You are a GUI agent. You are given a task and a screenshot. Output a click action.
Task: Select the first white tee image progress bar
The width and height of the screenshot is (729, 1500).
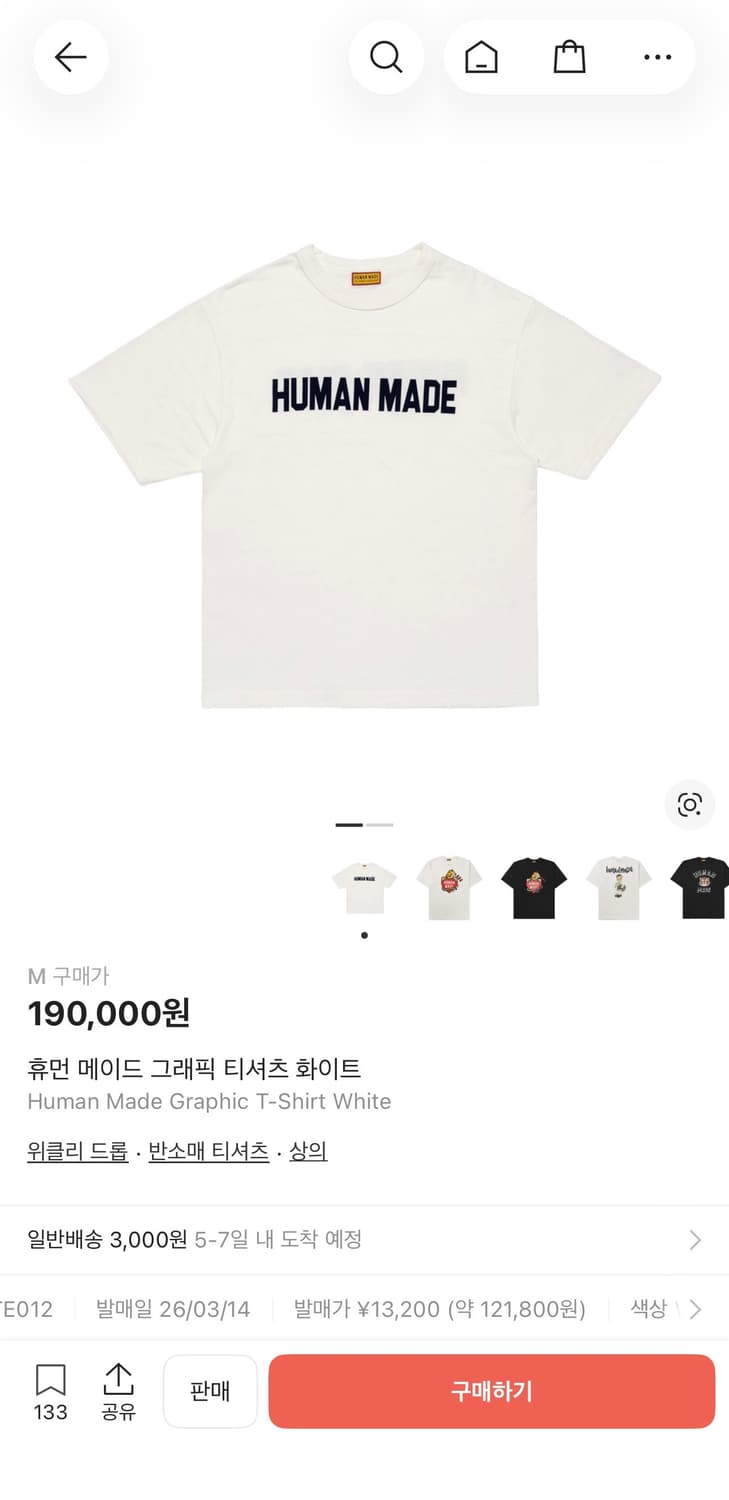[351, 825]
